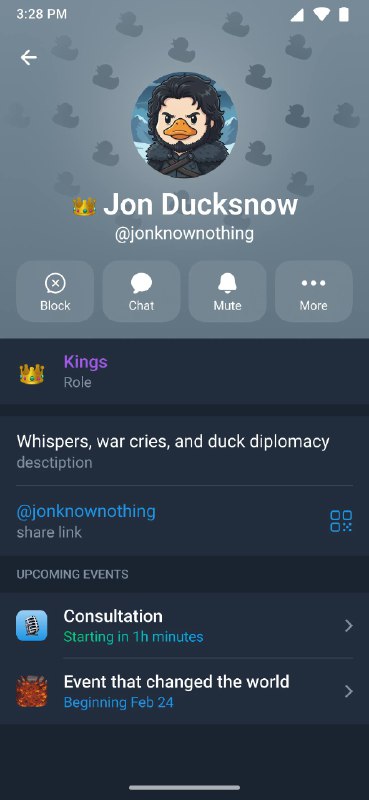369x800 pixels.
Task: Open the Consultation event
Action: [x=184, y=626]
